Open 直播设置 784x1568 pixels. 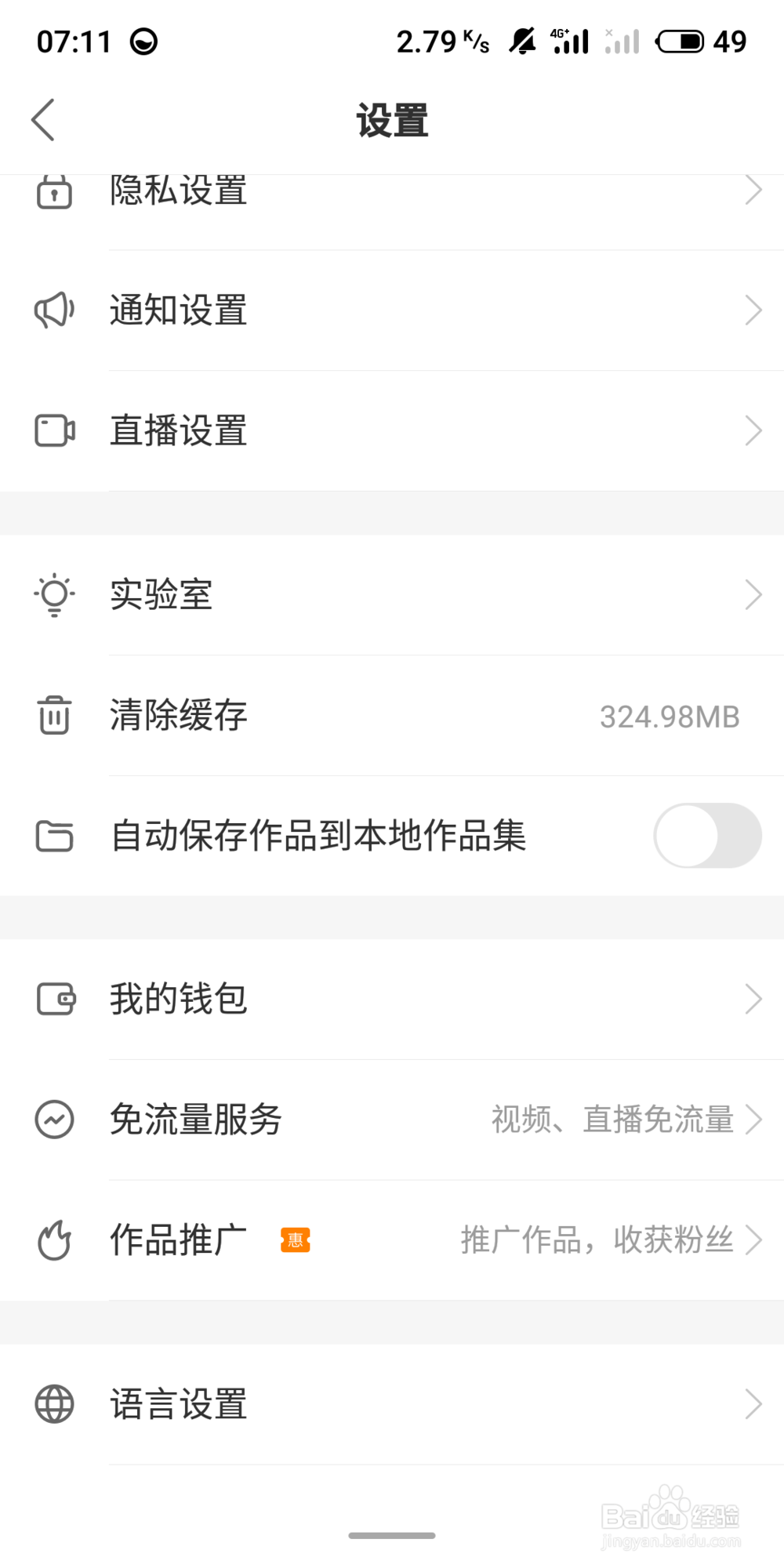click(392, 431)
